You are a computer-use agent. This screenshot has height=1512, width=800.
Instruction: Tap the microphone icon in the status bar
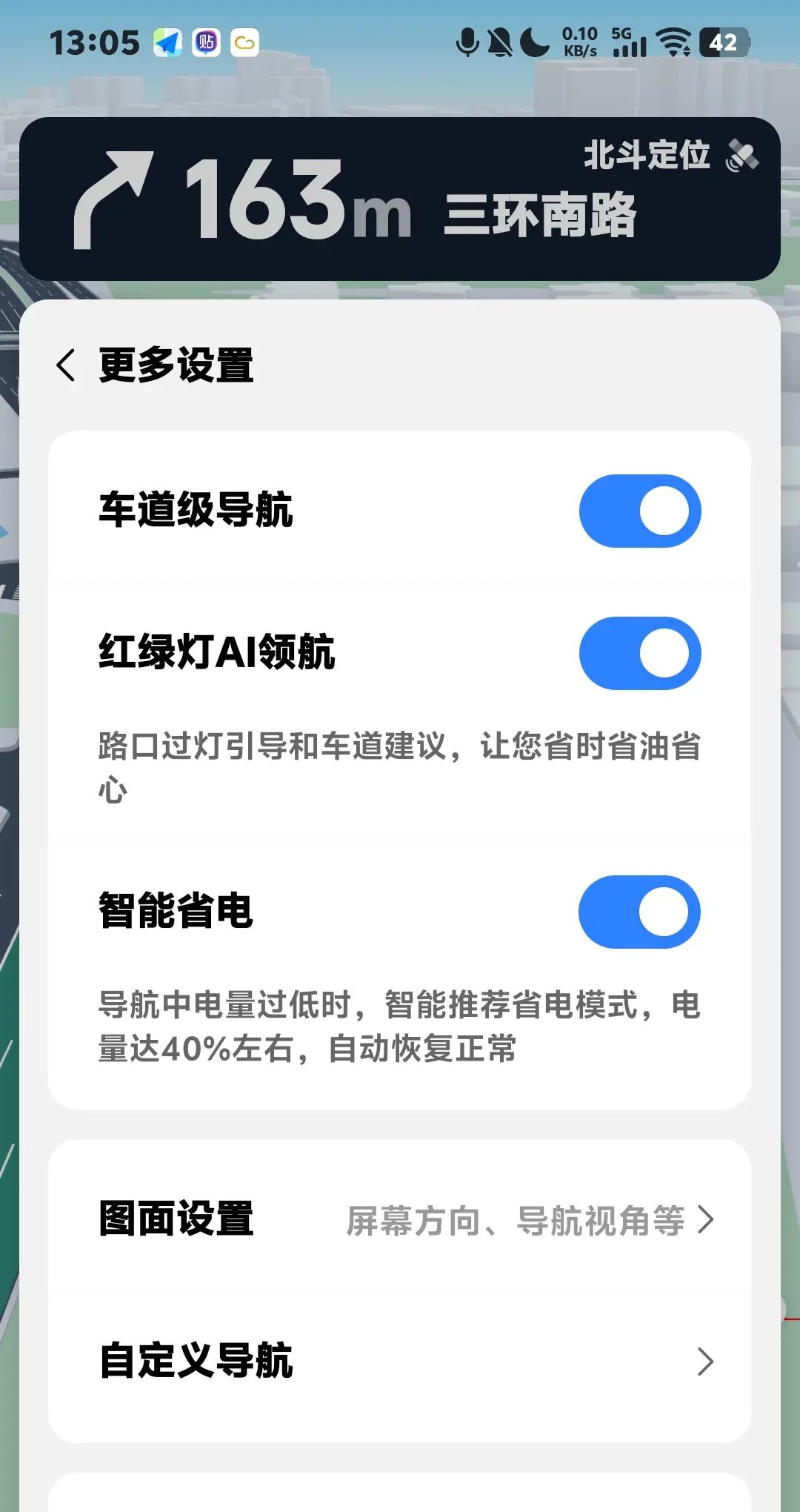(467, 42)
